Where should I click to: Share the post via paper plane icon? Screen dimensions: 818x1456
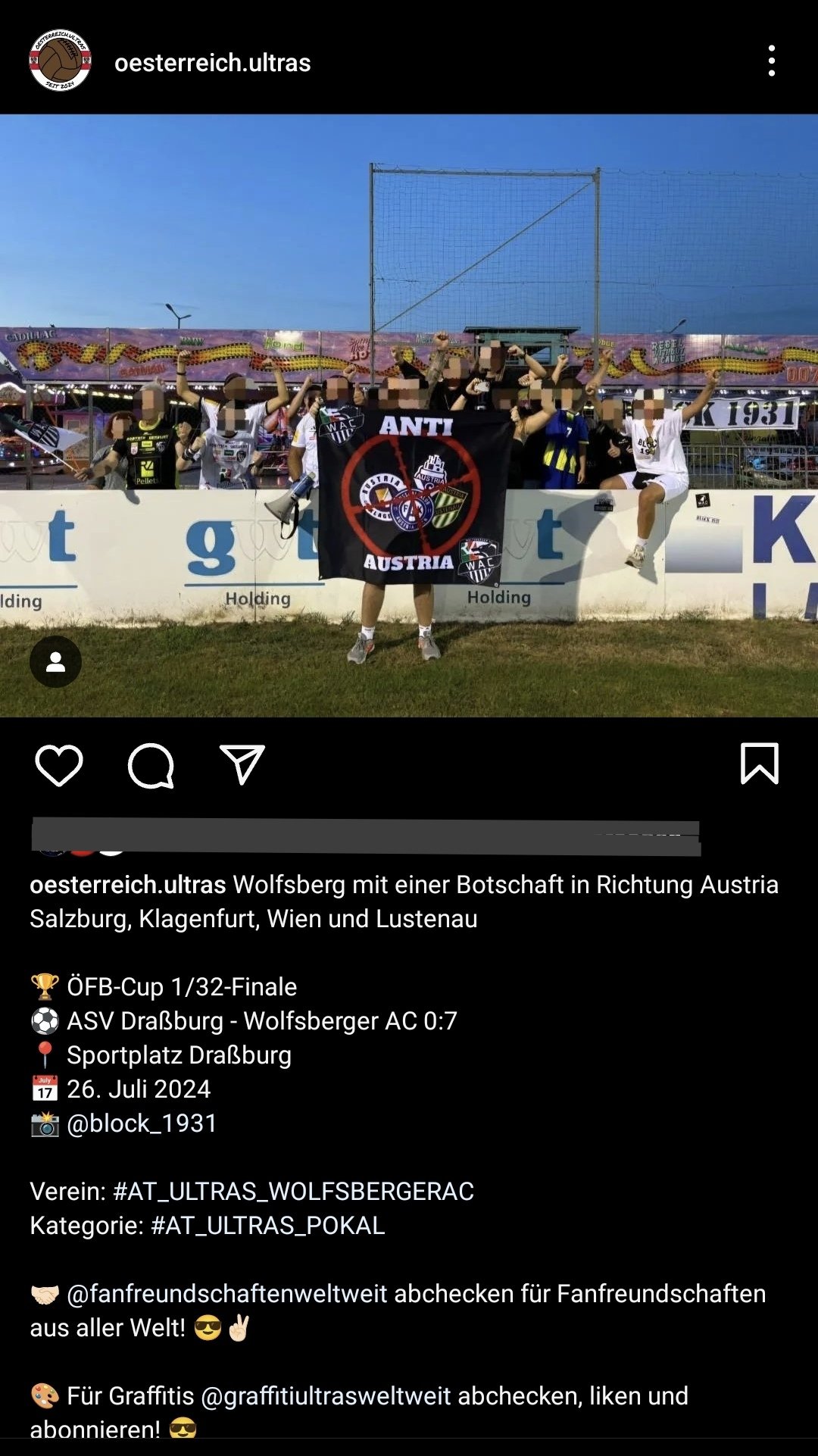pyautogui.click(x=242, y=764)
